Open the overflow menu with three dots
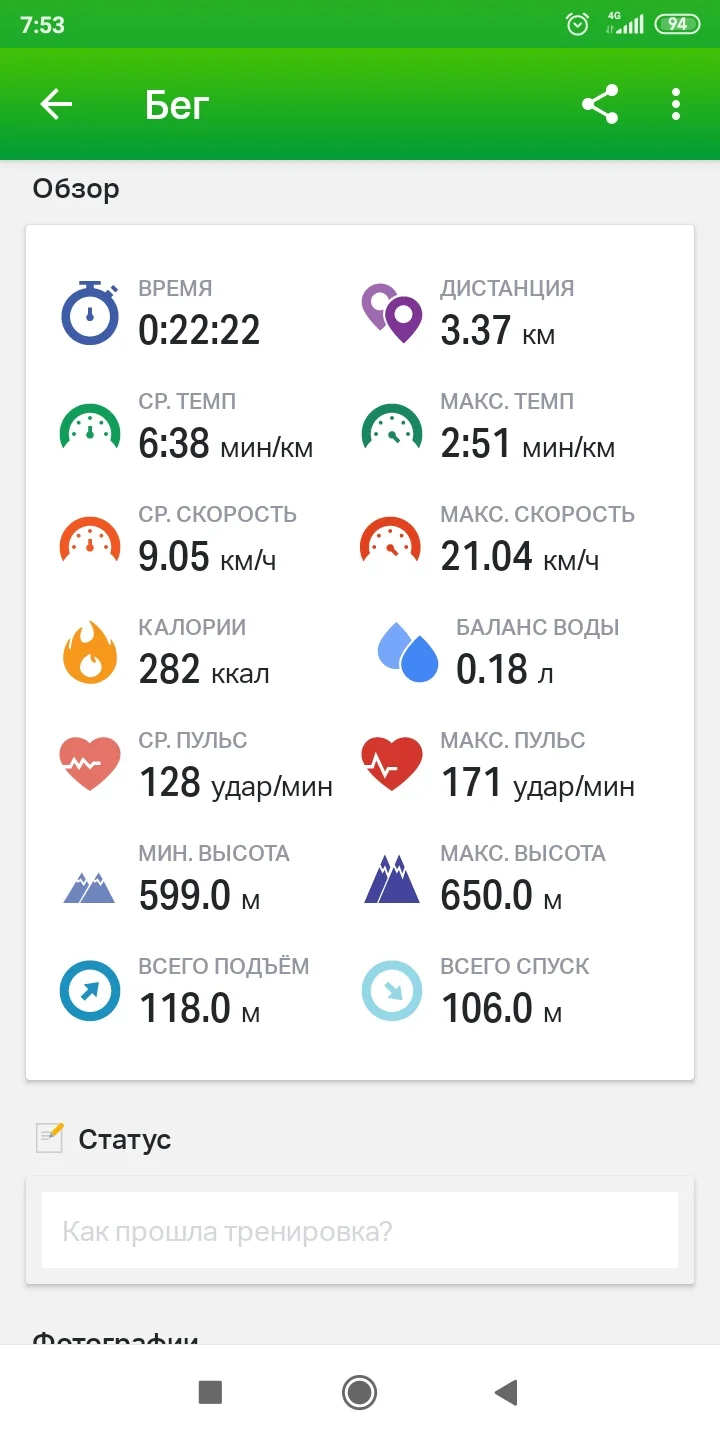Viewport: 720px width, 1440px height. coord(675,104)
